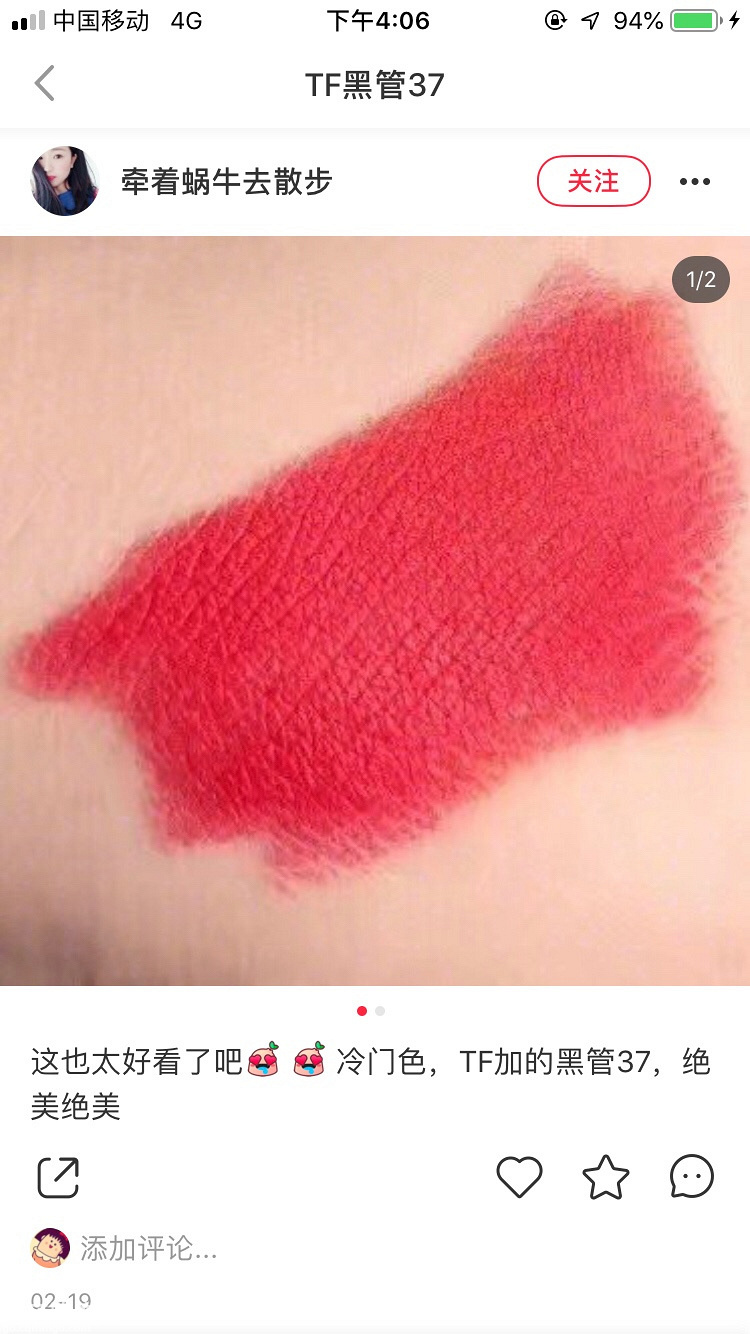Open username 牵着蜗牛去散步
Screen dimensions: 750x1334
tap(227, 181)
